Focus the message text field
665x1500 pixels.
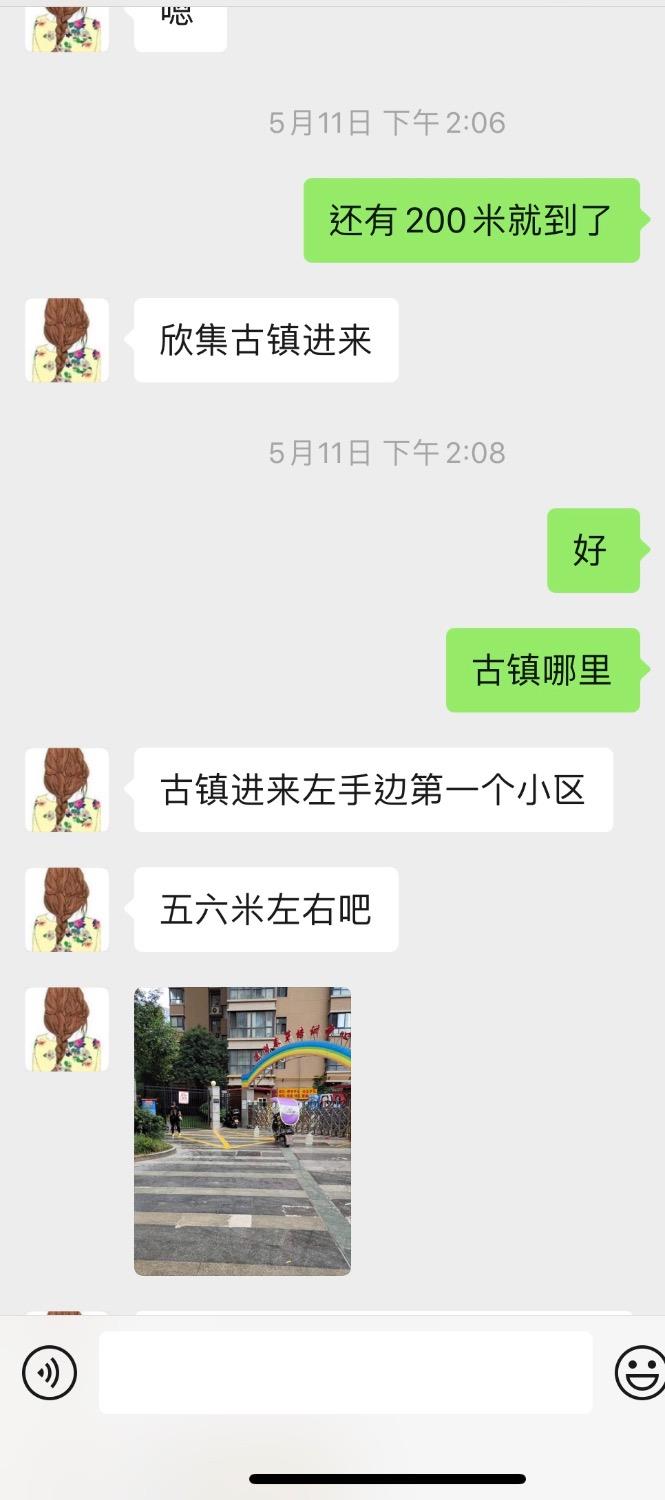(345, 1372)
